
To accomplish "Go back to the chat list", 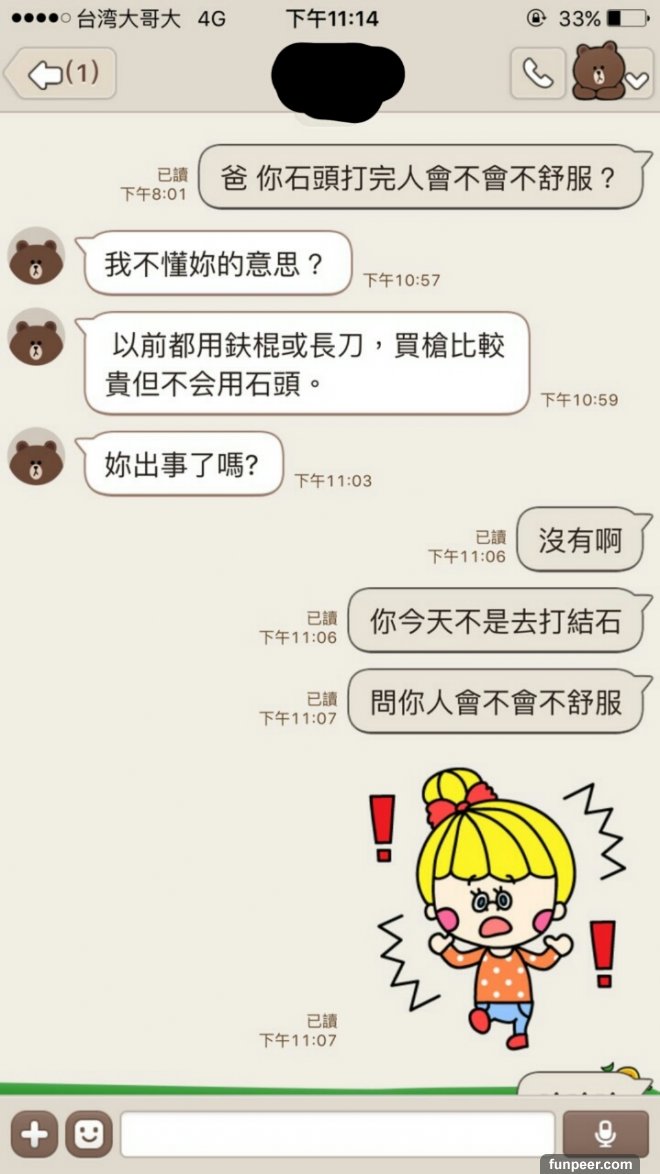I will (x=60, y=74).
